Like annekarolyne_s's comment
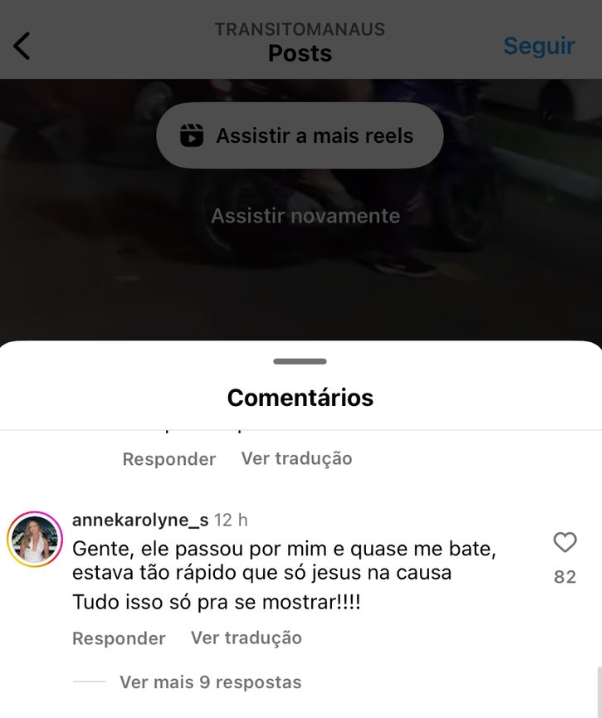 click(x=565, y=543)
